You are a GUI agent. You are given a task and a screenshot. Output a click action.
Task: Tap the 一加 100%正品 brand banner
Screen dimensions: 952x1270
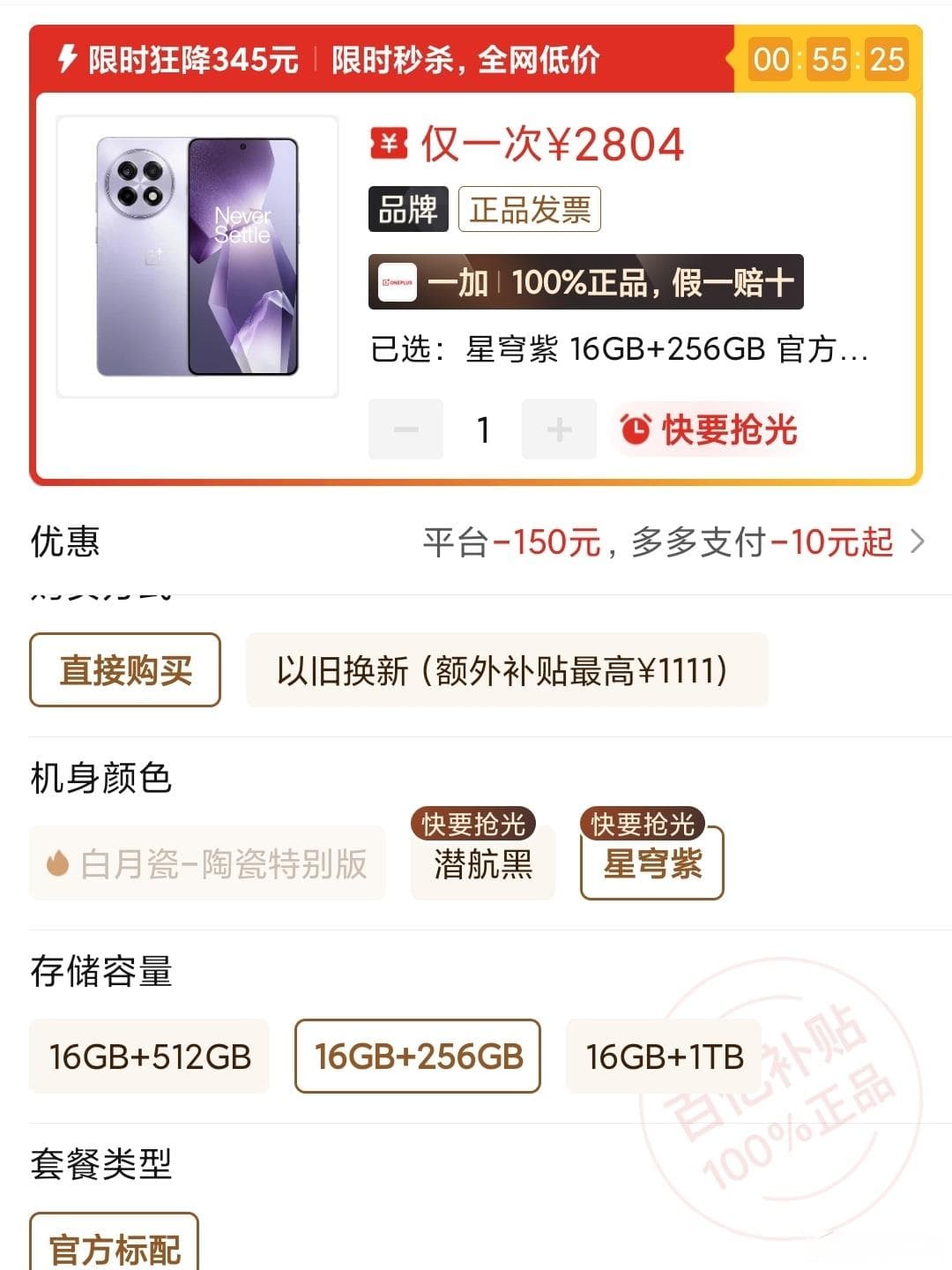pyautogui.click(x=585, y=282)
